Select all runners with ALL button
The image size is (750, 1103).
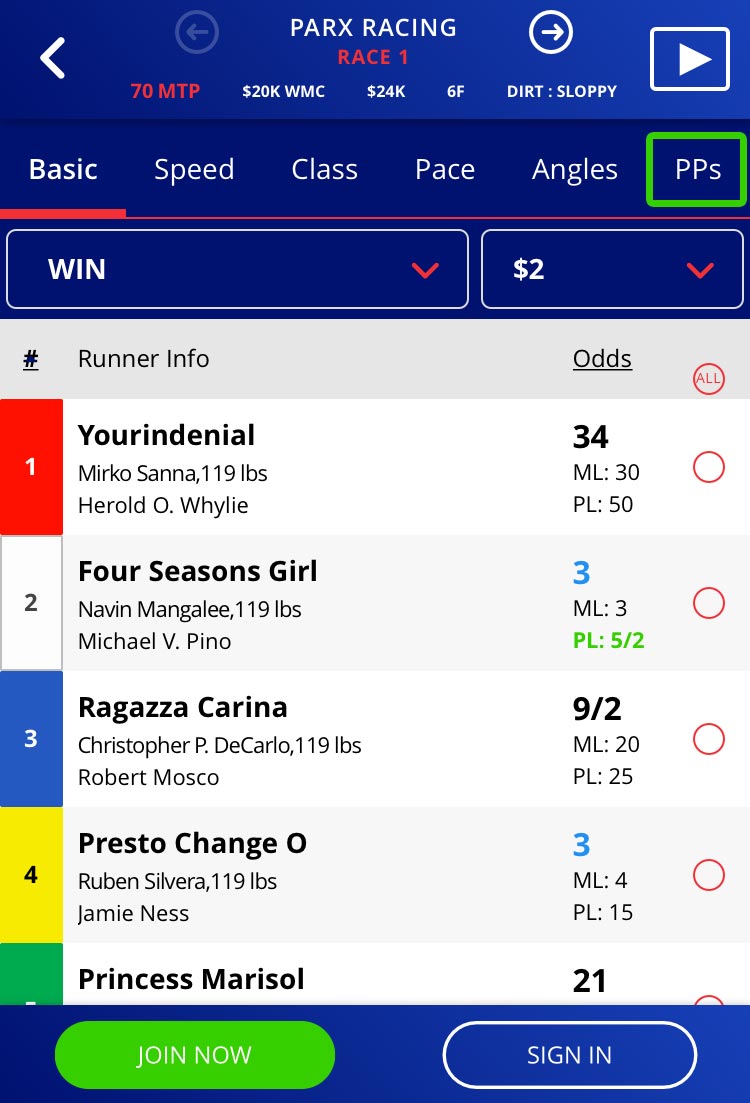pos(709,378)
